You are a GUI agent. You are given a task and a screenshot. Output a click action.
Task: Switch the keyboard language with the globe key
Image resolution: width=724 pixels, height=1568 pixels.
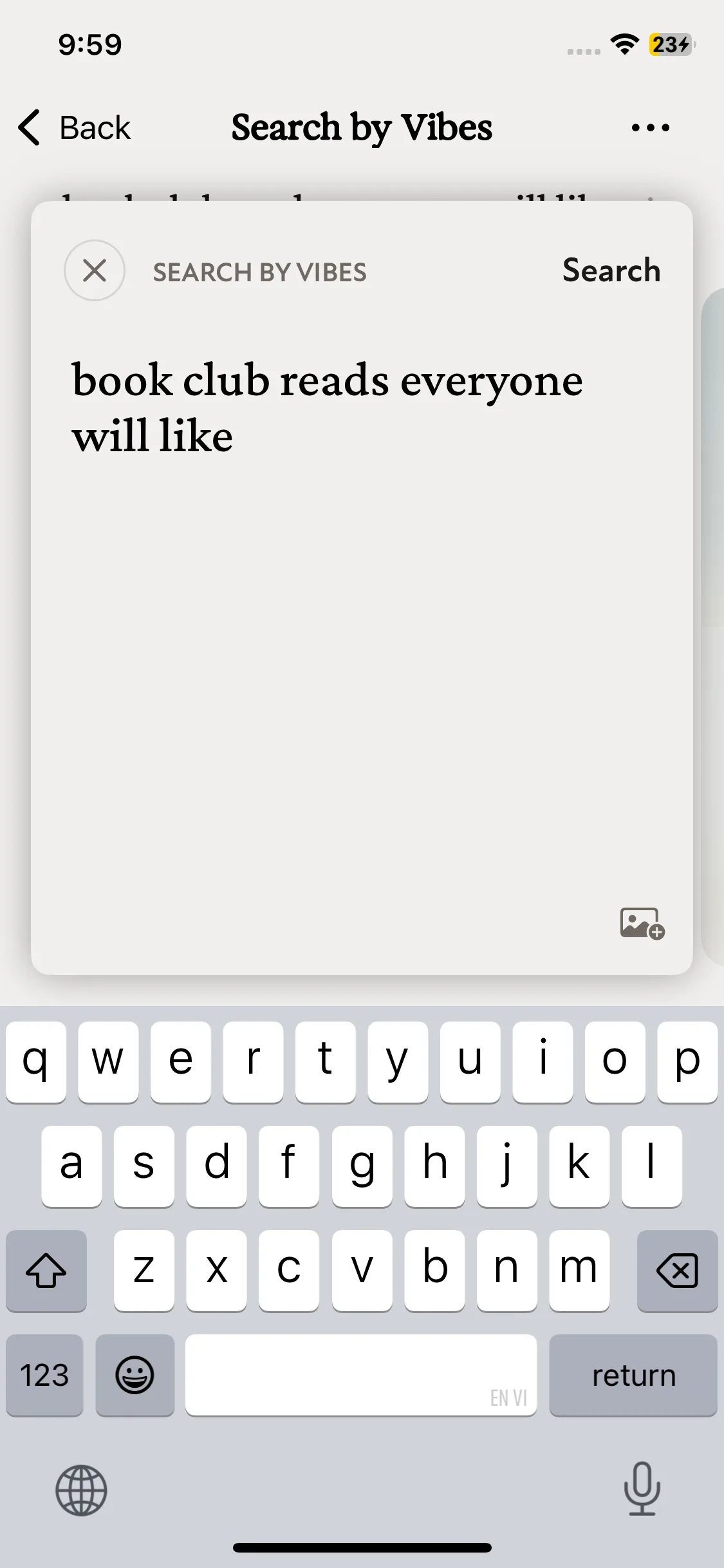81,1490
